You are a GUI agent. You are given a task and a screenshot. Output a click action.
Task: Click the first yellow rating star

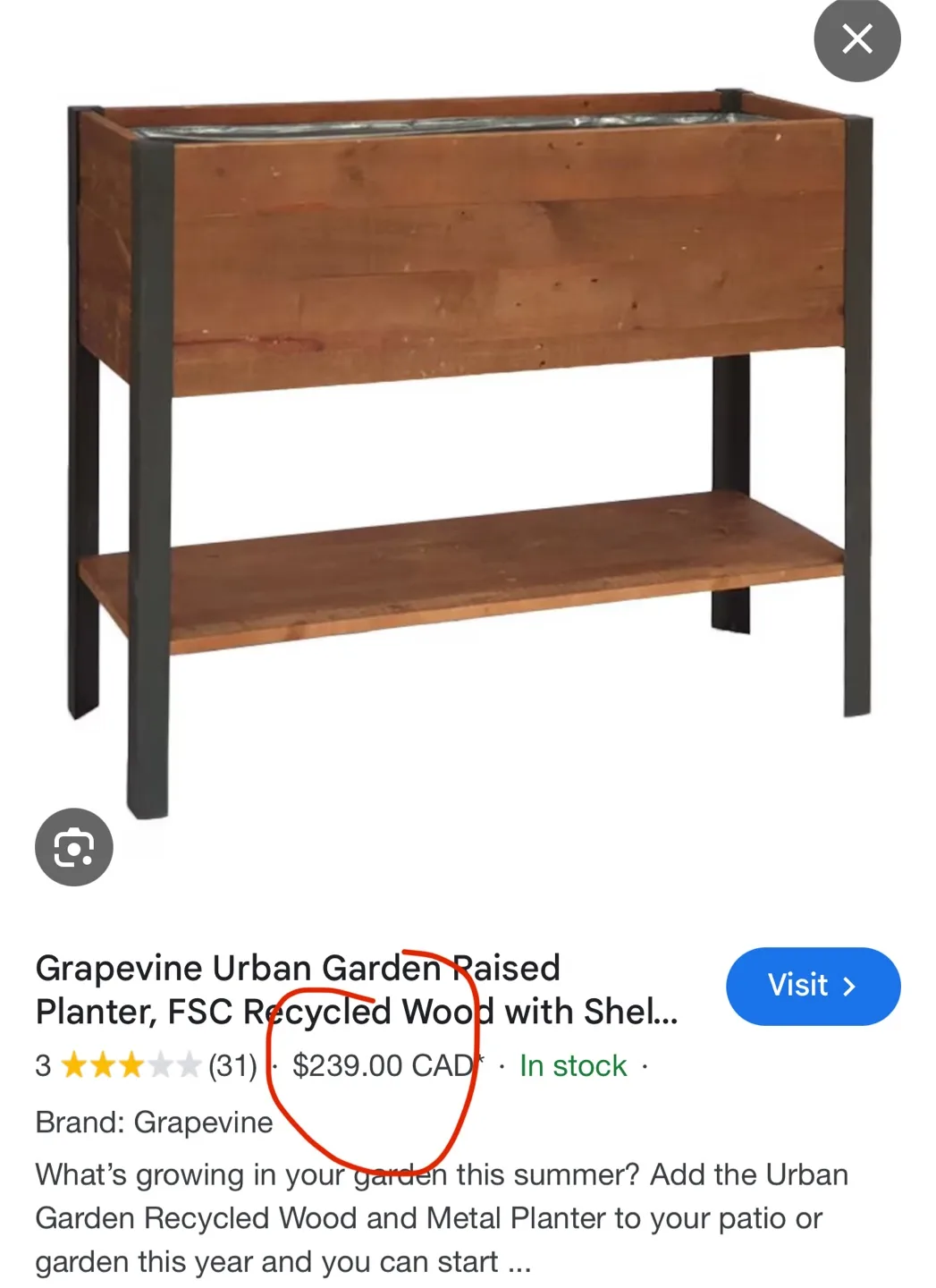point(72,1066)
